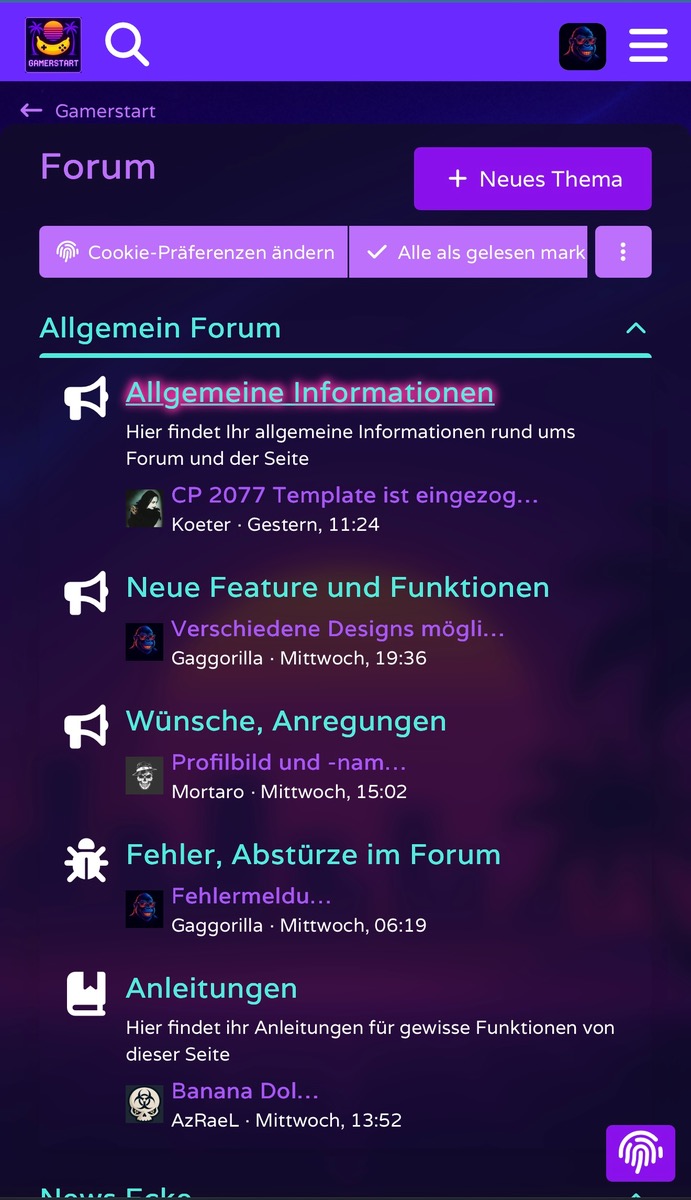Tap the Gamerstart logo
Image resolution: width=691 pixels, height=1200 pixels.
click(53, 45)
